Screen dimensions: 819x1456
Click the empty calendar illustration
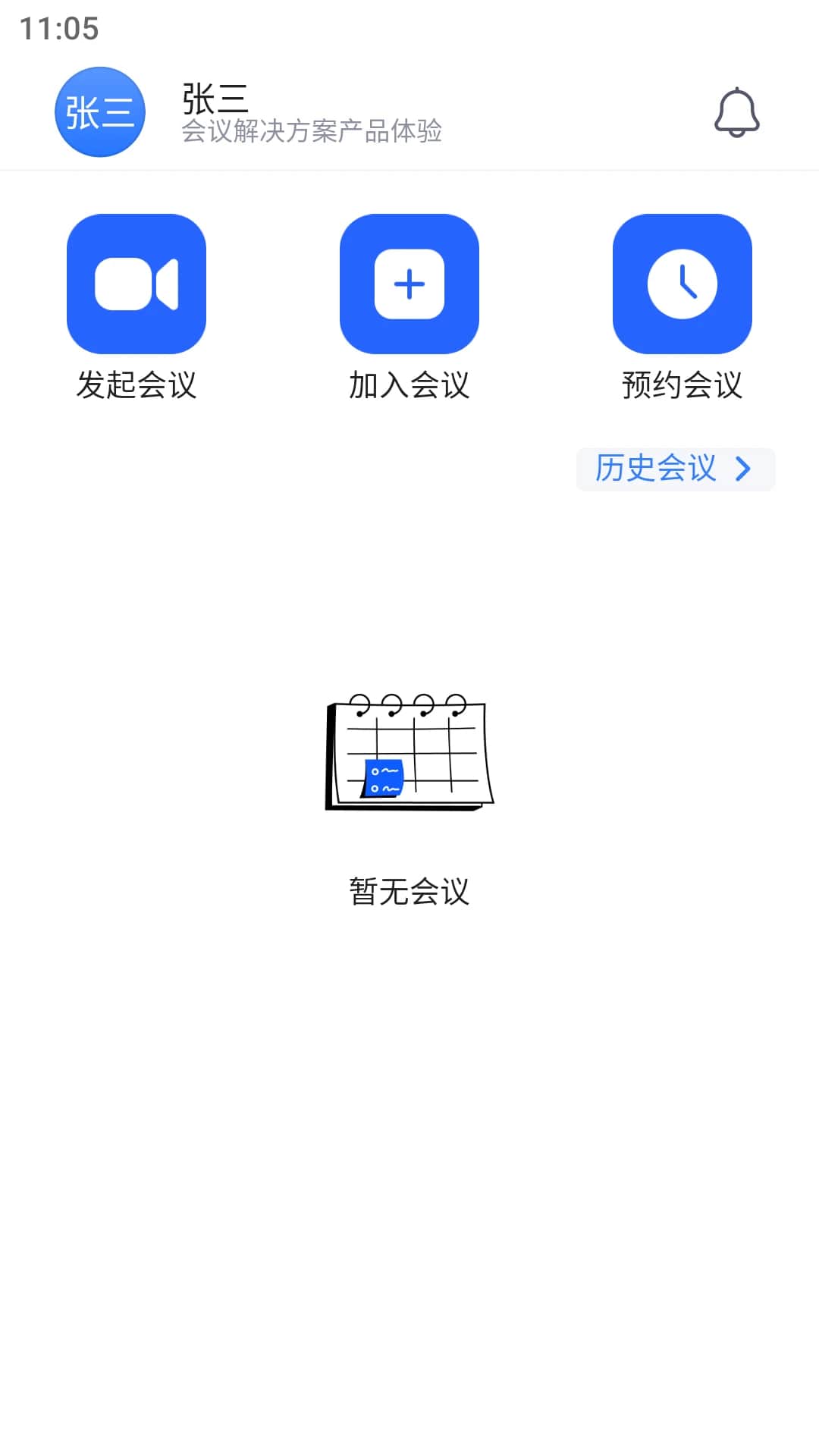click(x=409, y=756)
